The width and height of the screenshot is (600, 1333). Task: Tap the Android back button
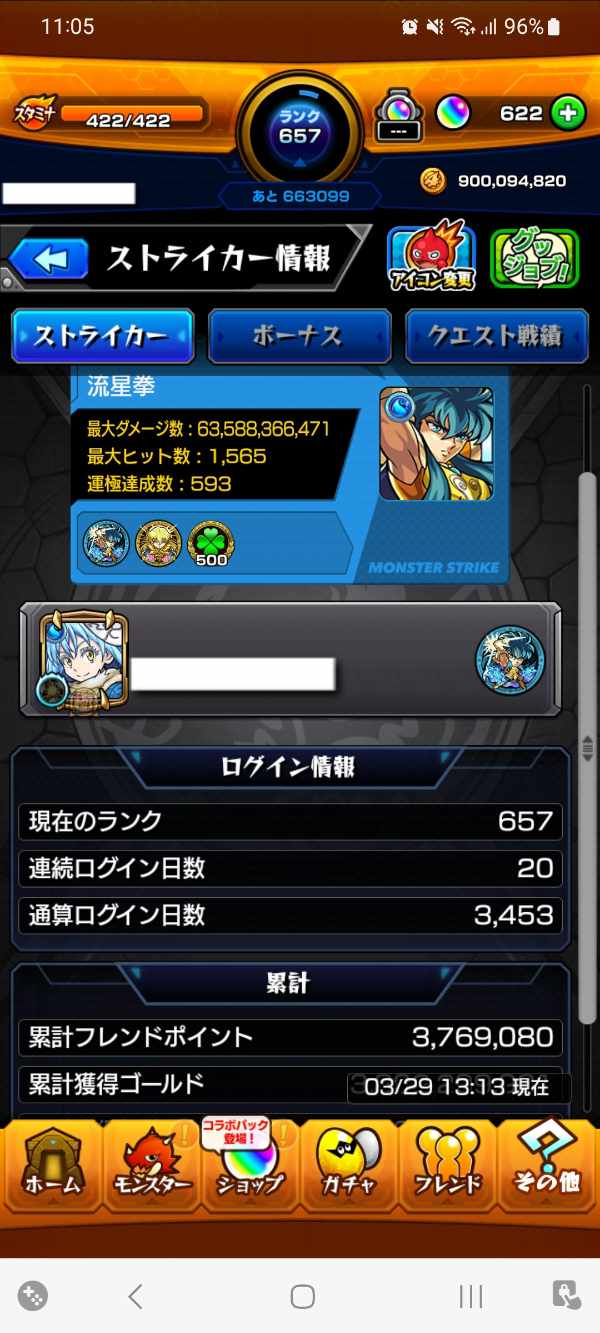click(135, 1296)
